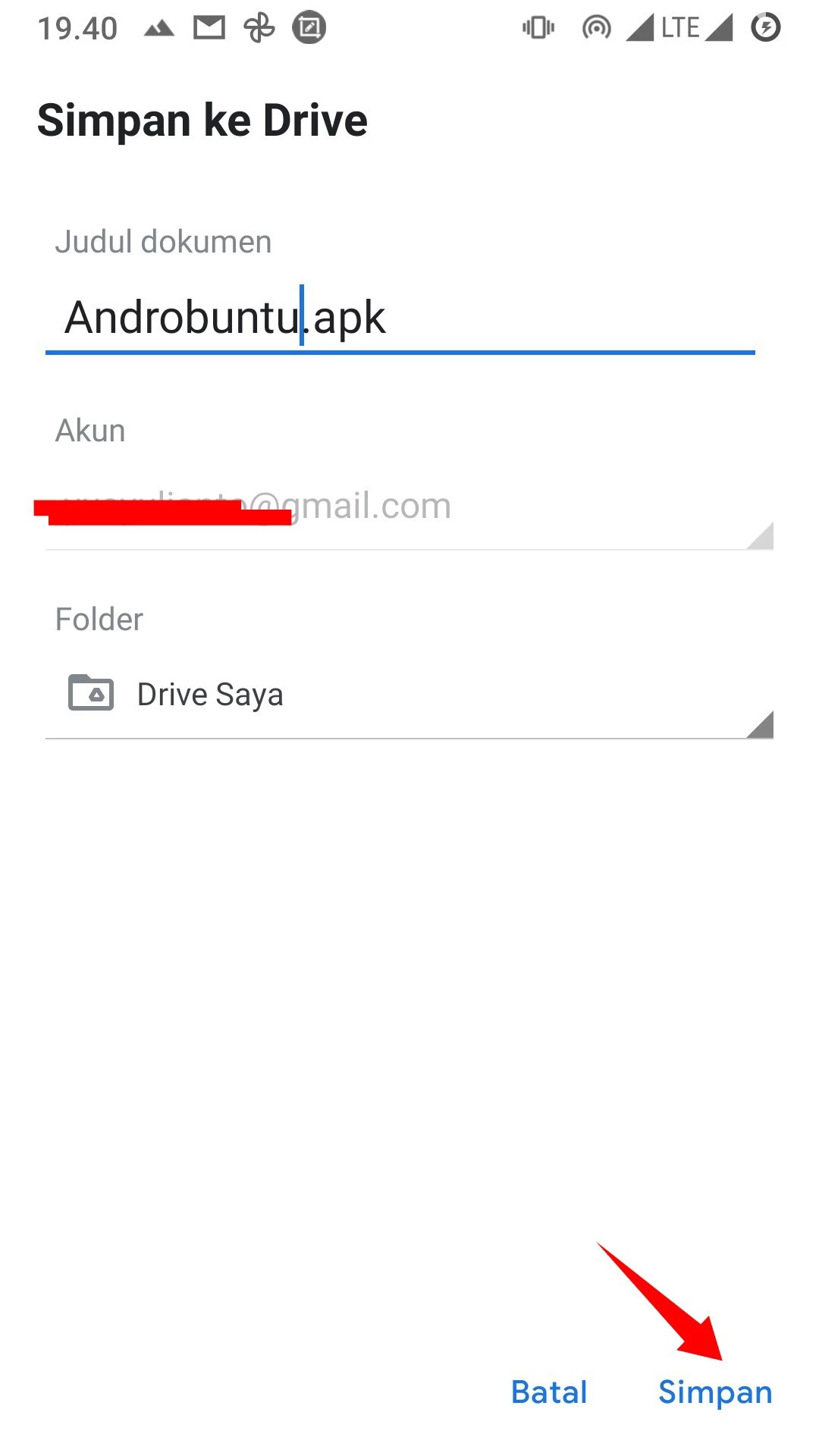Select the Drive Saya folder text
The height and width of the screenshot is (1456, 819).
(210, 693)
